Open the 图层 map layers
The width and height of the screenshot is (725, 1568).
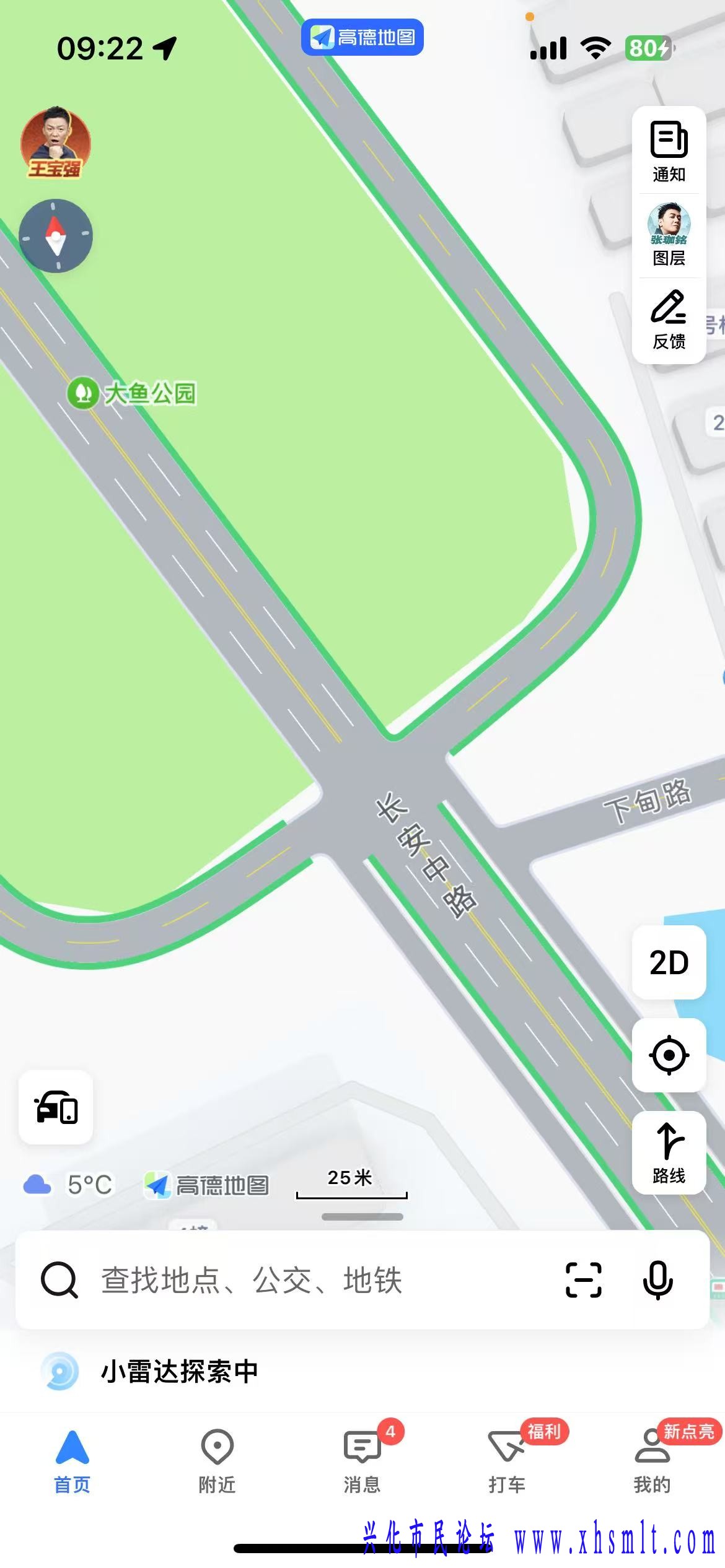(x=669, y=235)
